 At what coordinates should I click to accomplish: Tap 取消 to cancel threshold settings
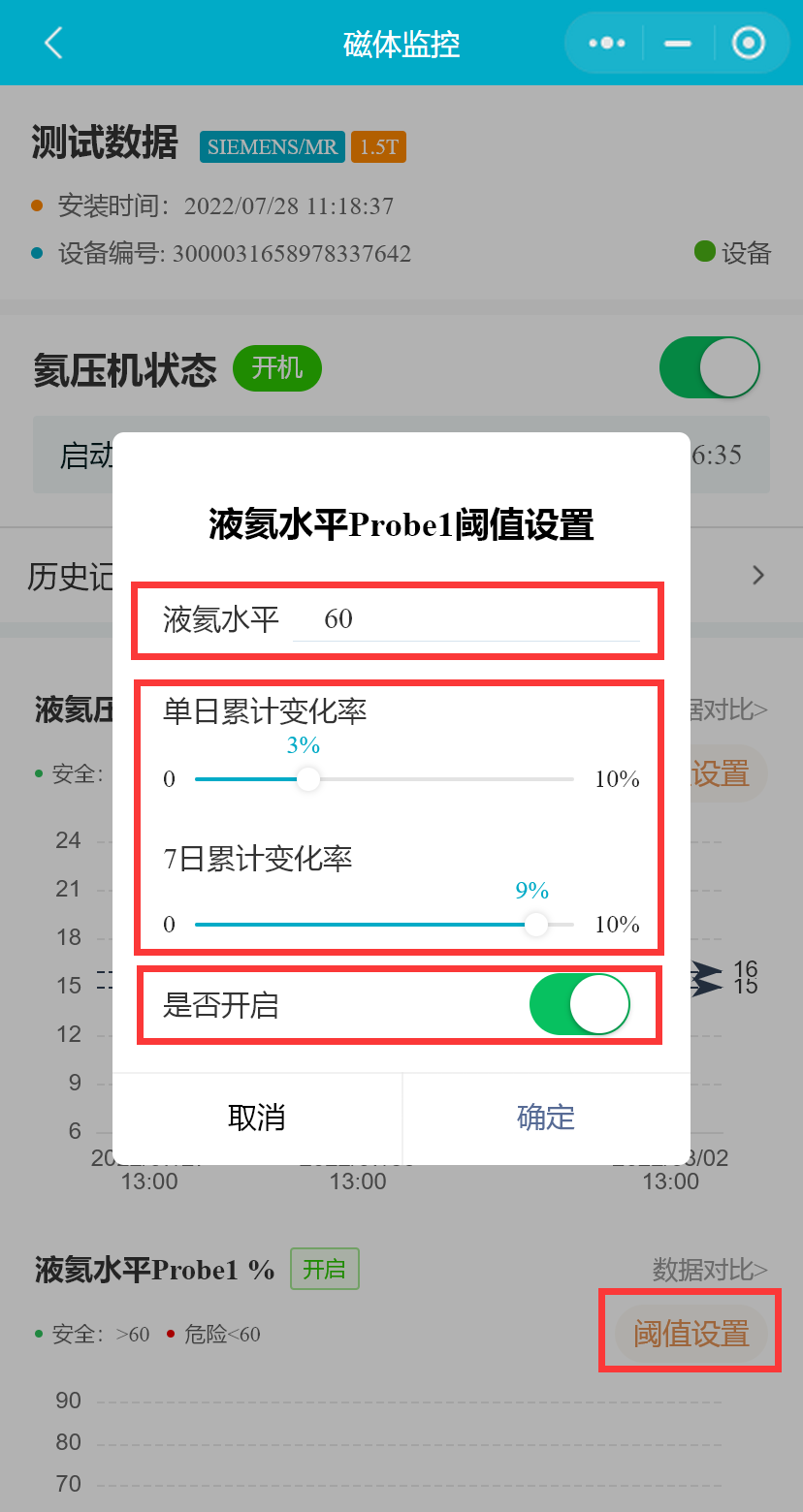(257, 1118)
